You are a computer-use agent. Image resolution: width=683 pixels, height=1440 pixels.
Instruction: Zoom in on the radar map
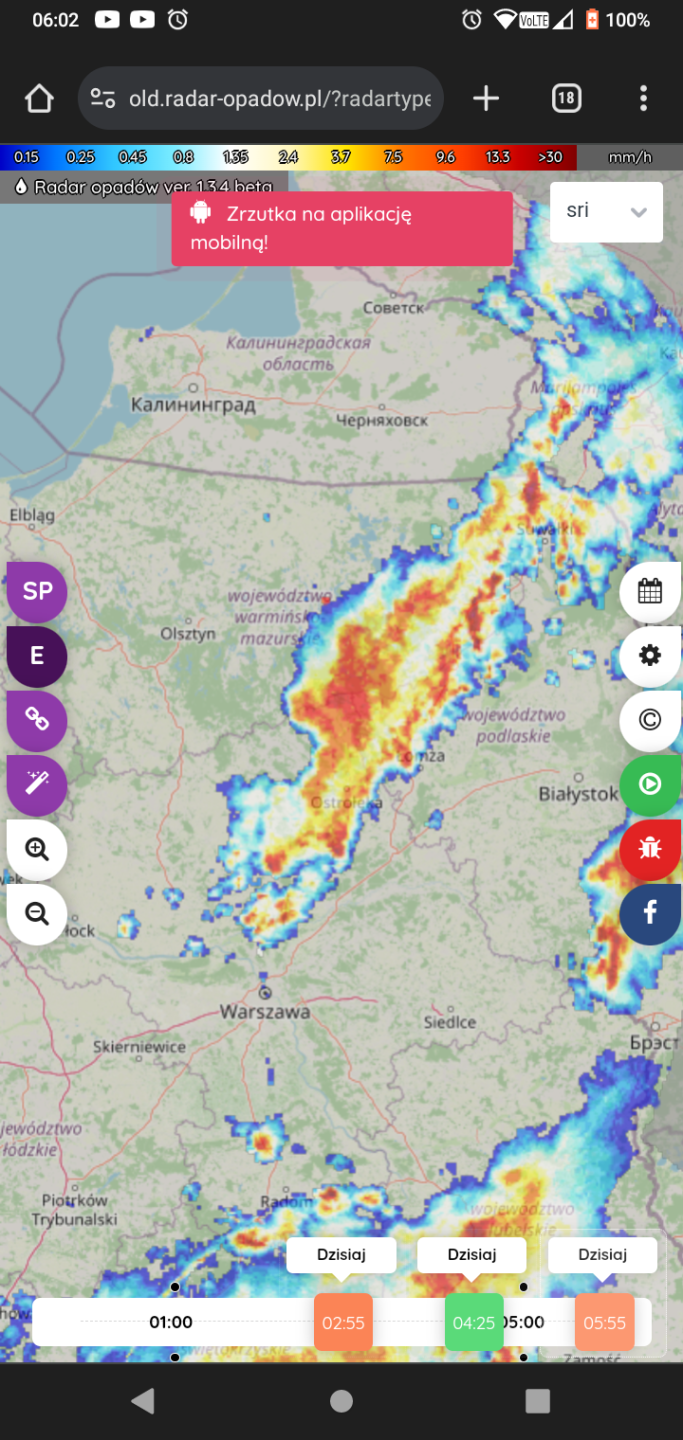[x=37, y=850]
